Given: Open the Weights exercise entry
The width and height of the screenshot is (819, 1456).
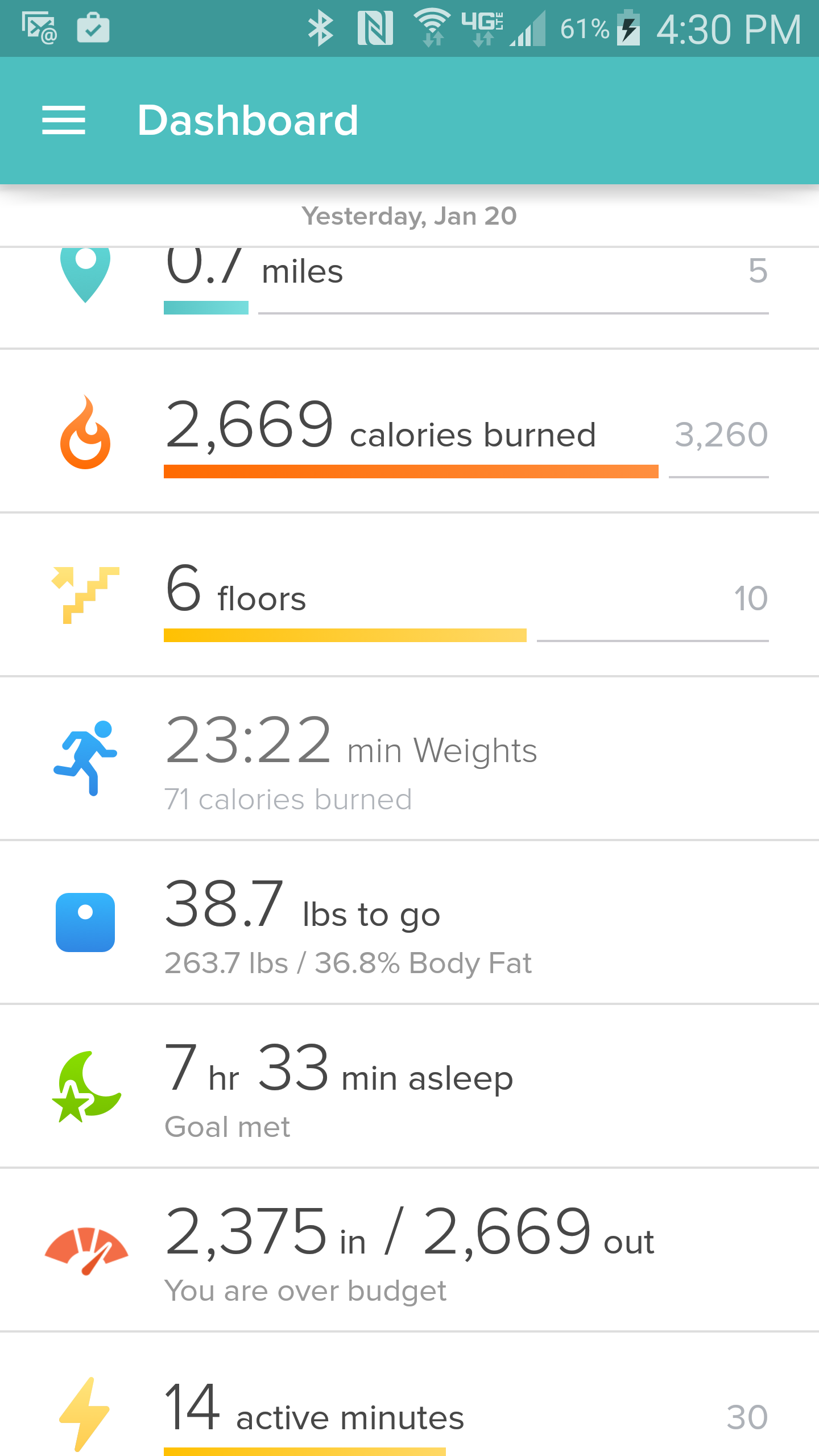Looking at the screenshot, I should click(x=409, y=759).
